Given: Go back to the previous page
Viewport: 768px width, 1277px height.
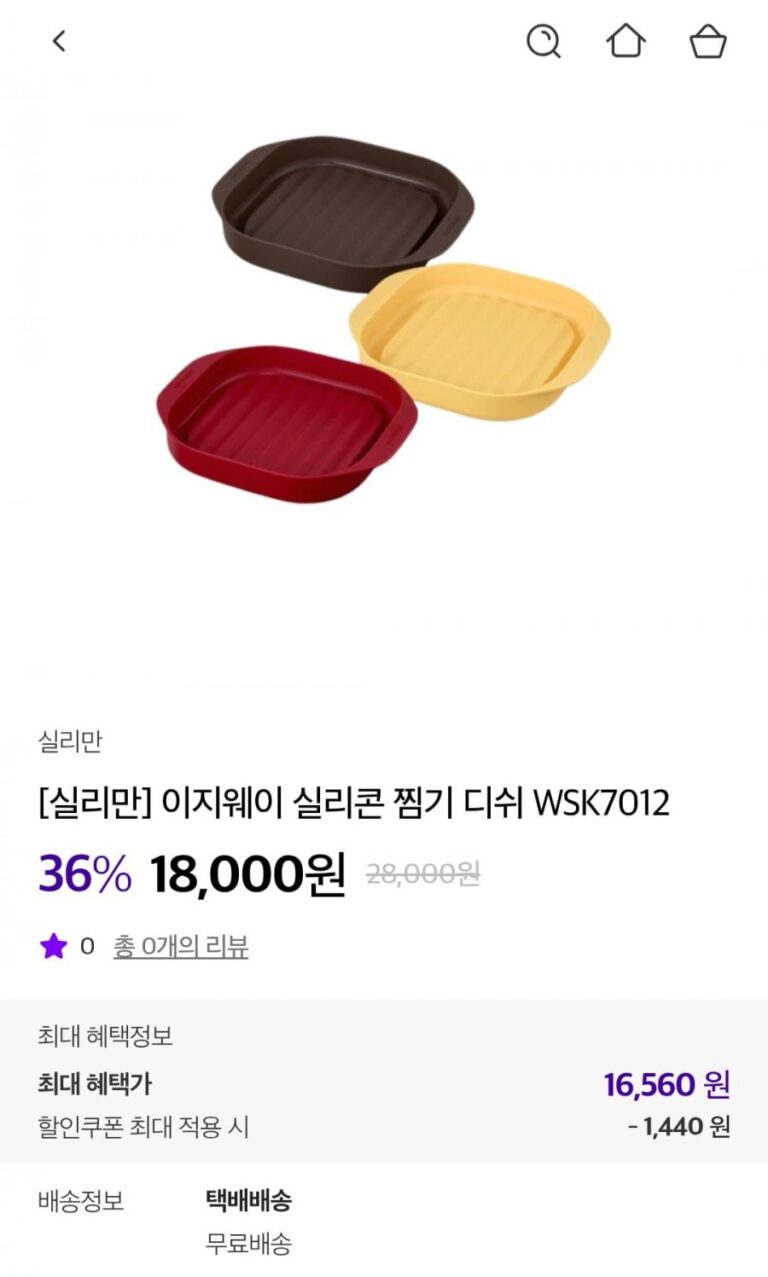Looking at the screenshot, I should [59, 41].
